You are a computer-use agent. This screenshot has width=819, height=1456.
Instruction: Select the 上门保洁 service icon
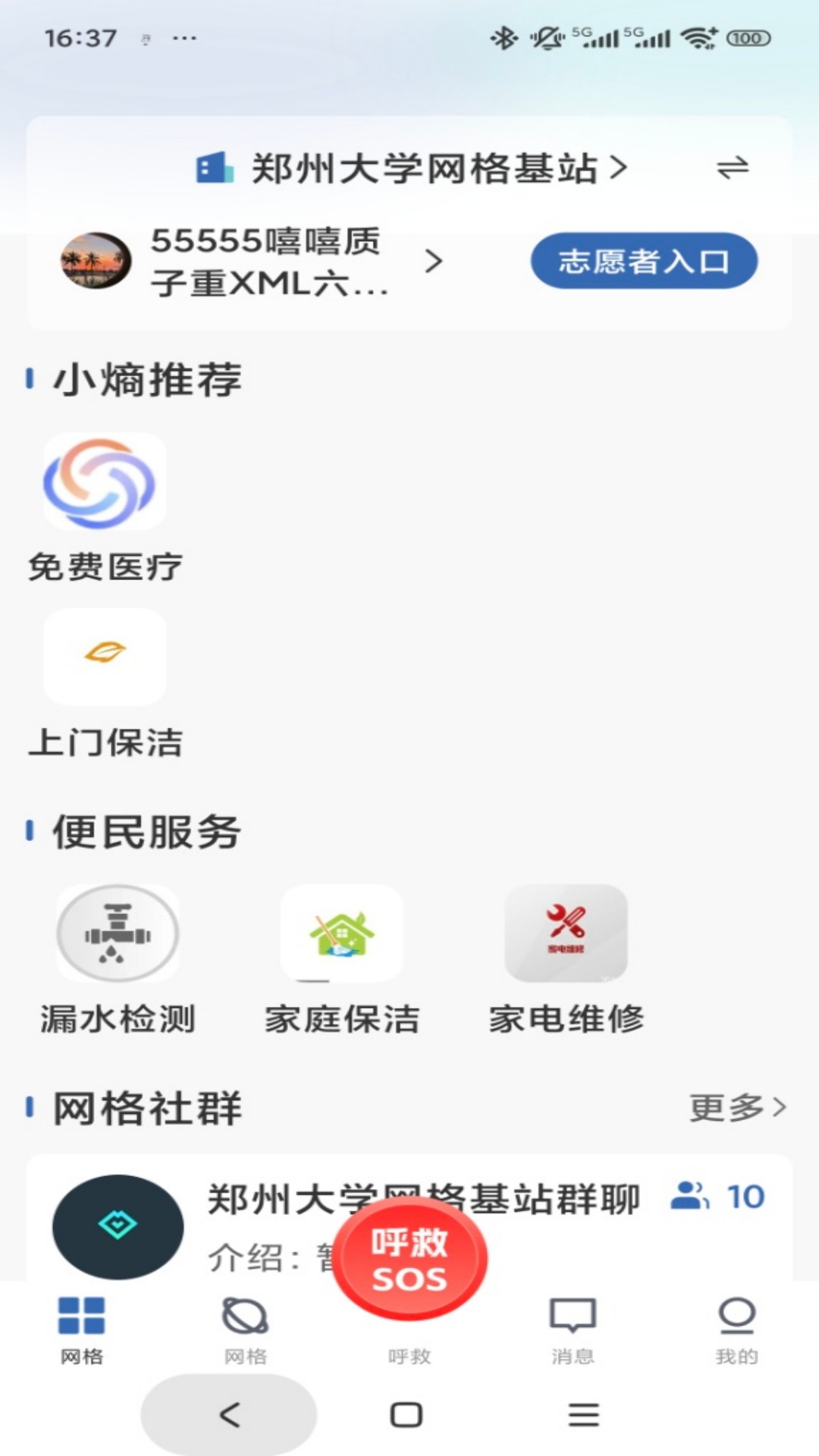point(104,657)
